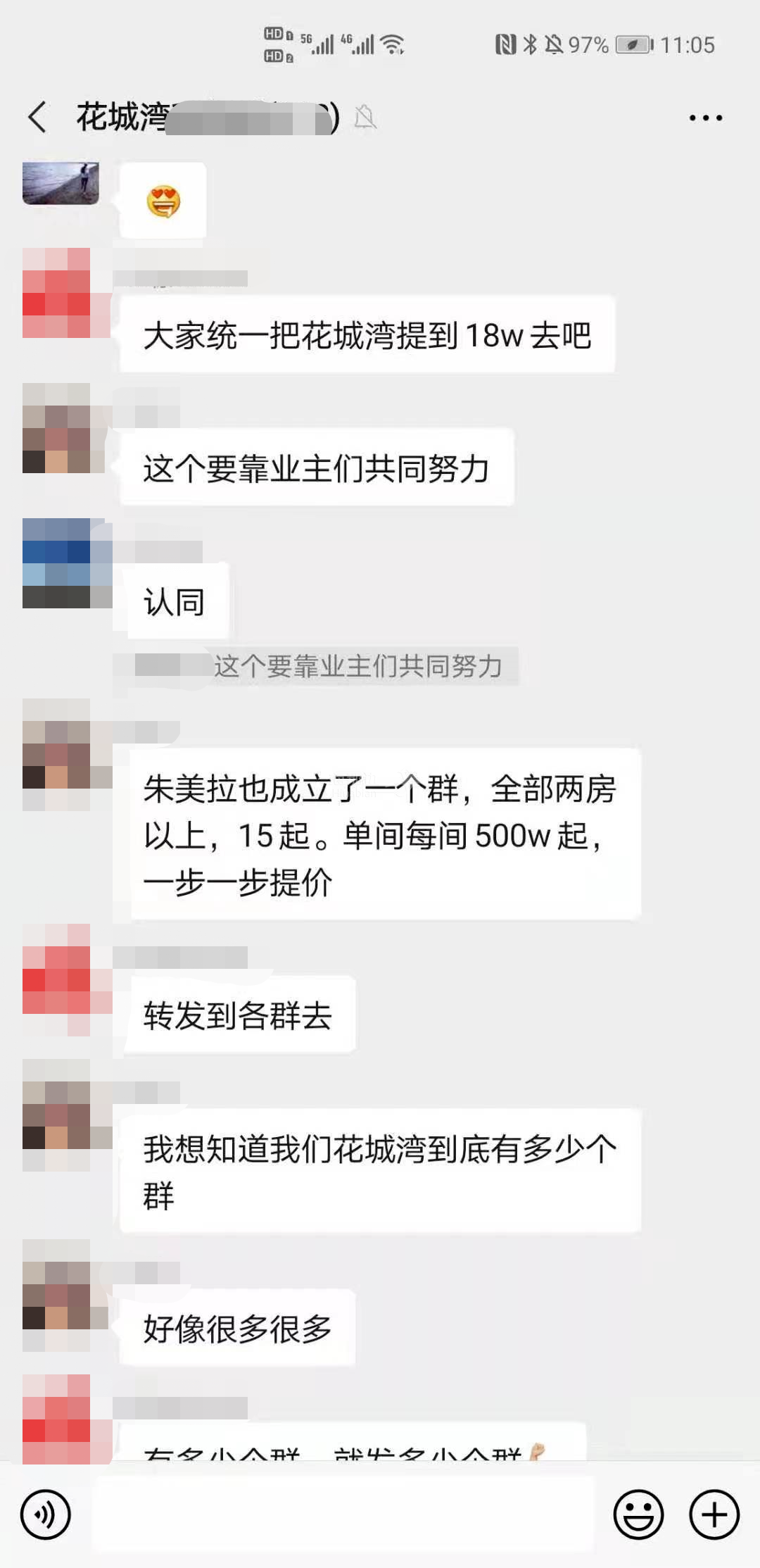The height and width of the screenshot is (1568, 760).
Task: Focus the message text field
Action: [345, 1514]
